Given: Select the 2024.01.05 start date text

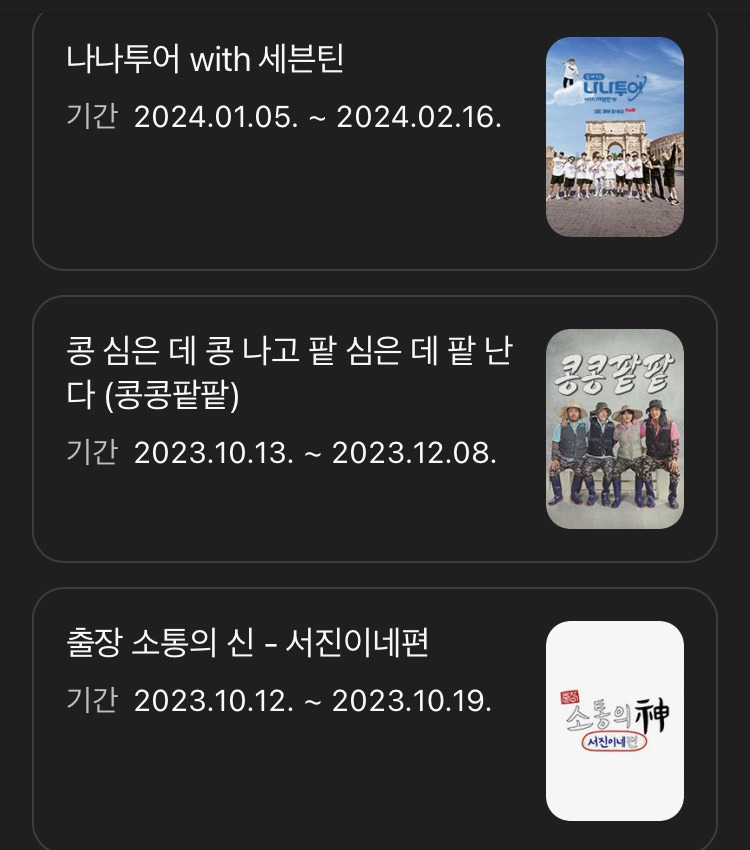Looking at the screenshot, I should [216, 115].
